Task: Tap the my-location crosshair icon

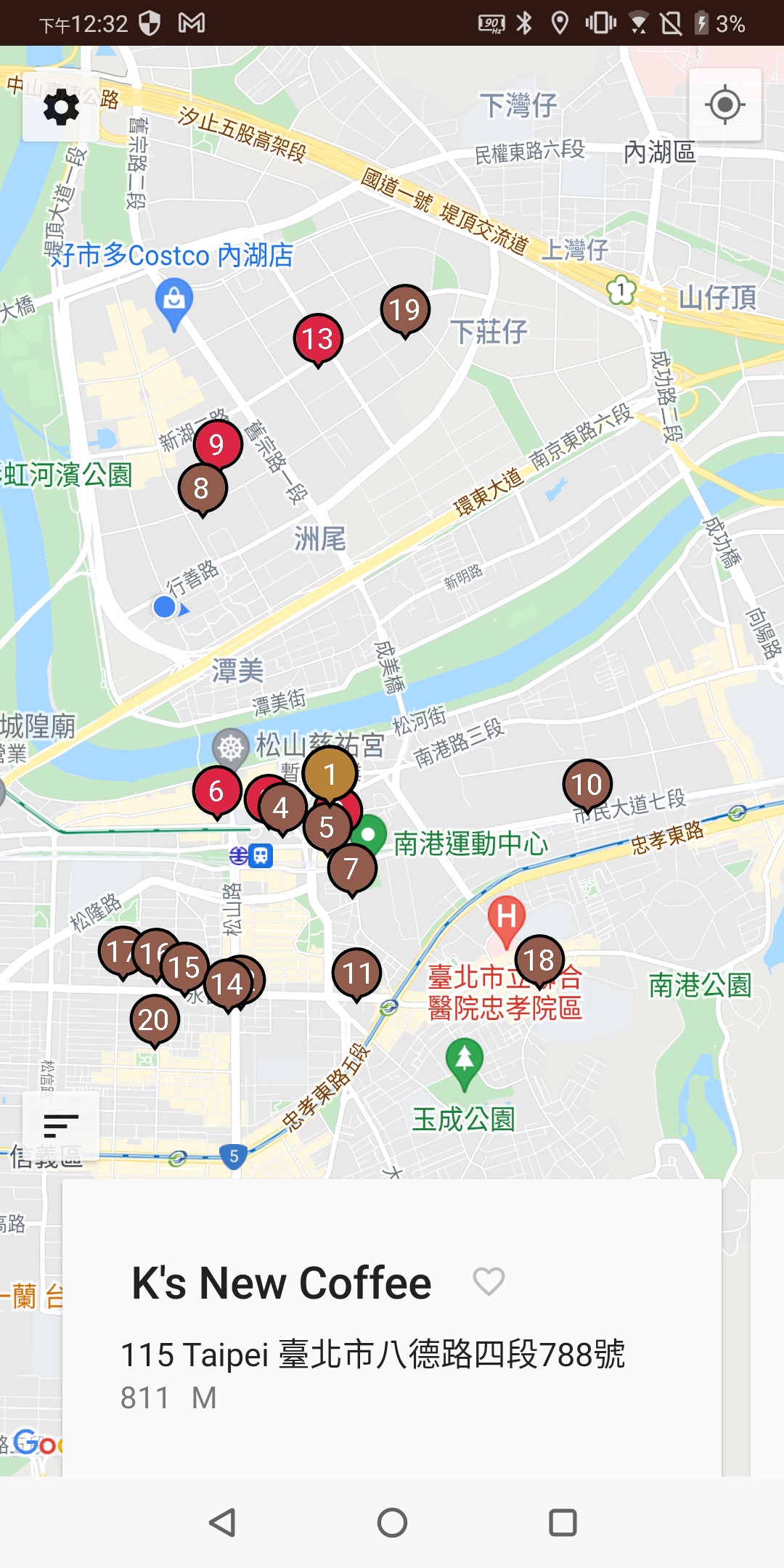Action: (725, 106)
